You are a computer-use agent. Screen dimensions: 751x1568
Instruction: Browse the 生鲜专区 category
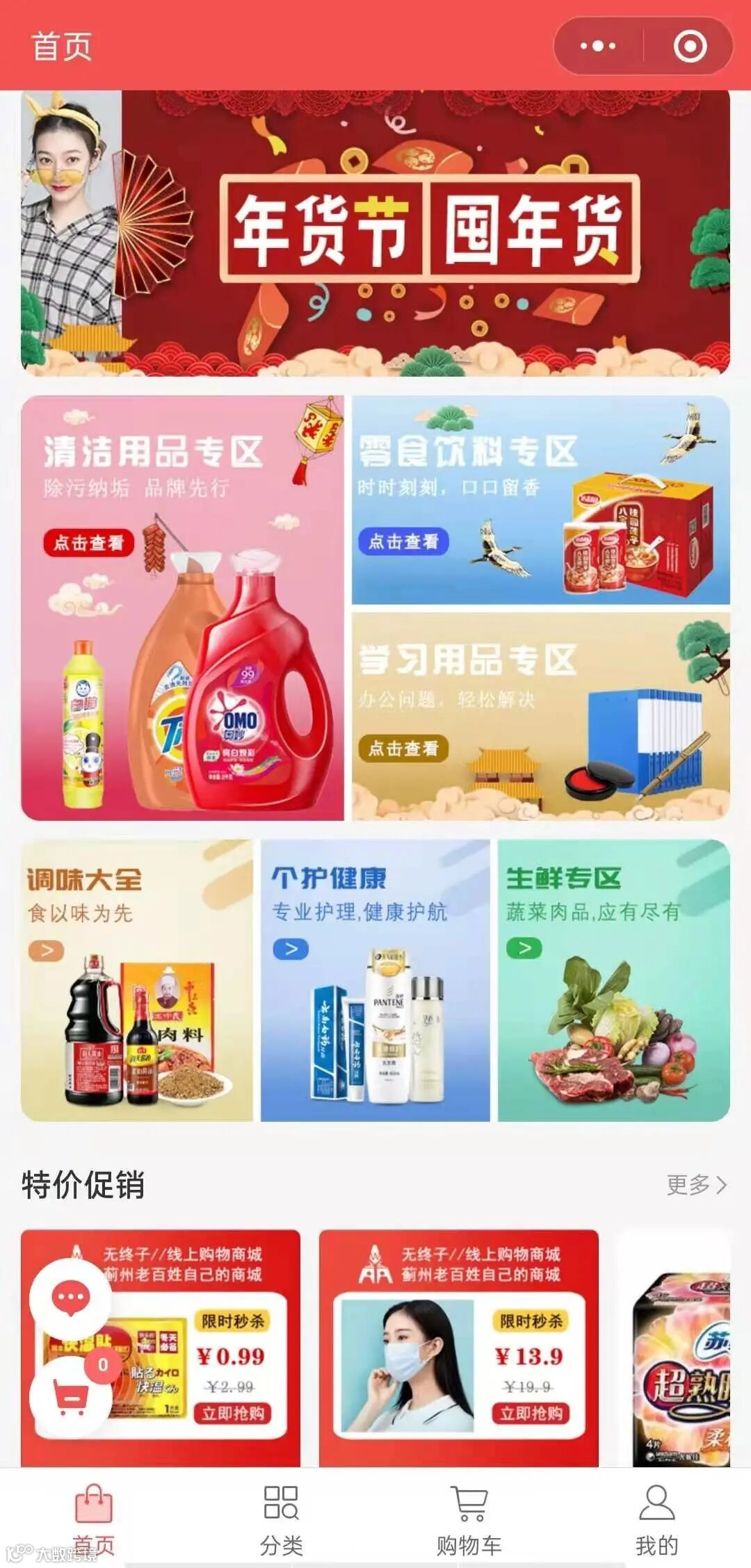(x=614, y=981)
